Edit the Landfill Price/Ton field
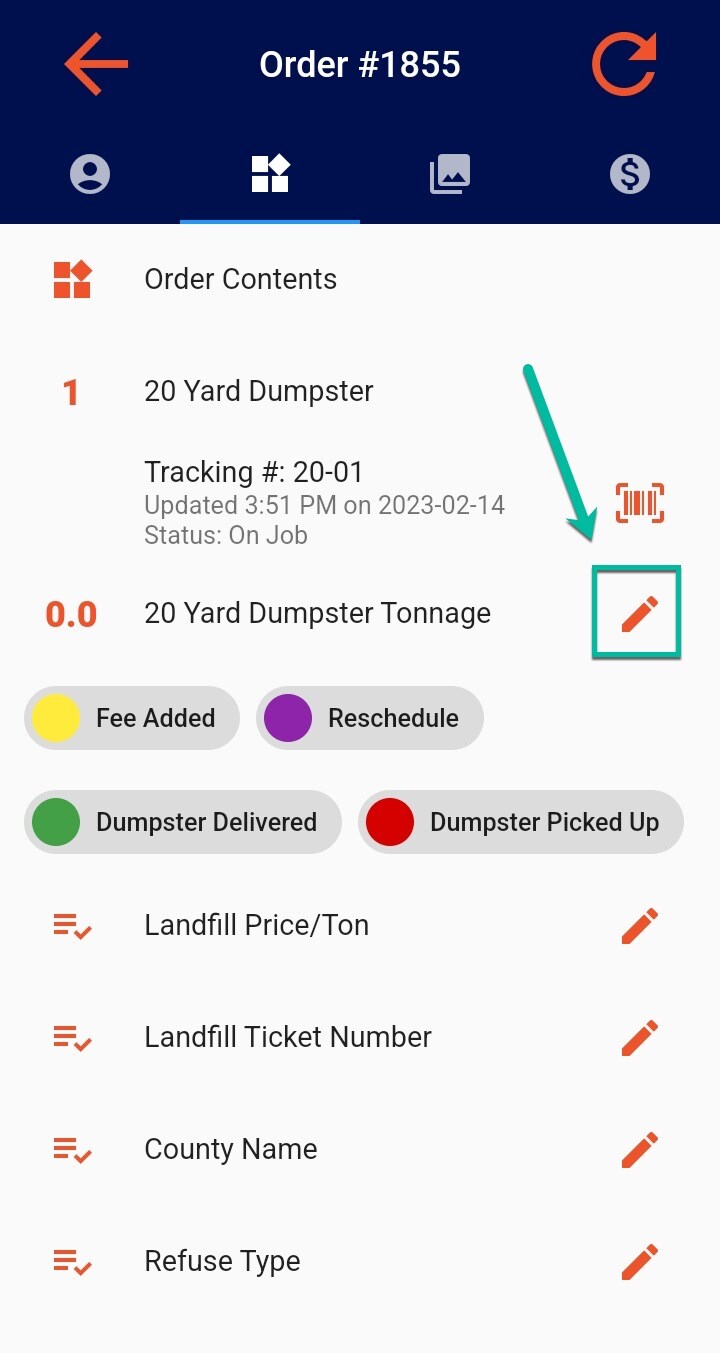The image size is (720, 1353). [x=640, y=926]
